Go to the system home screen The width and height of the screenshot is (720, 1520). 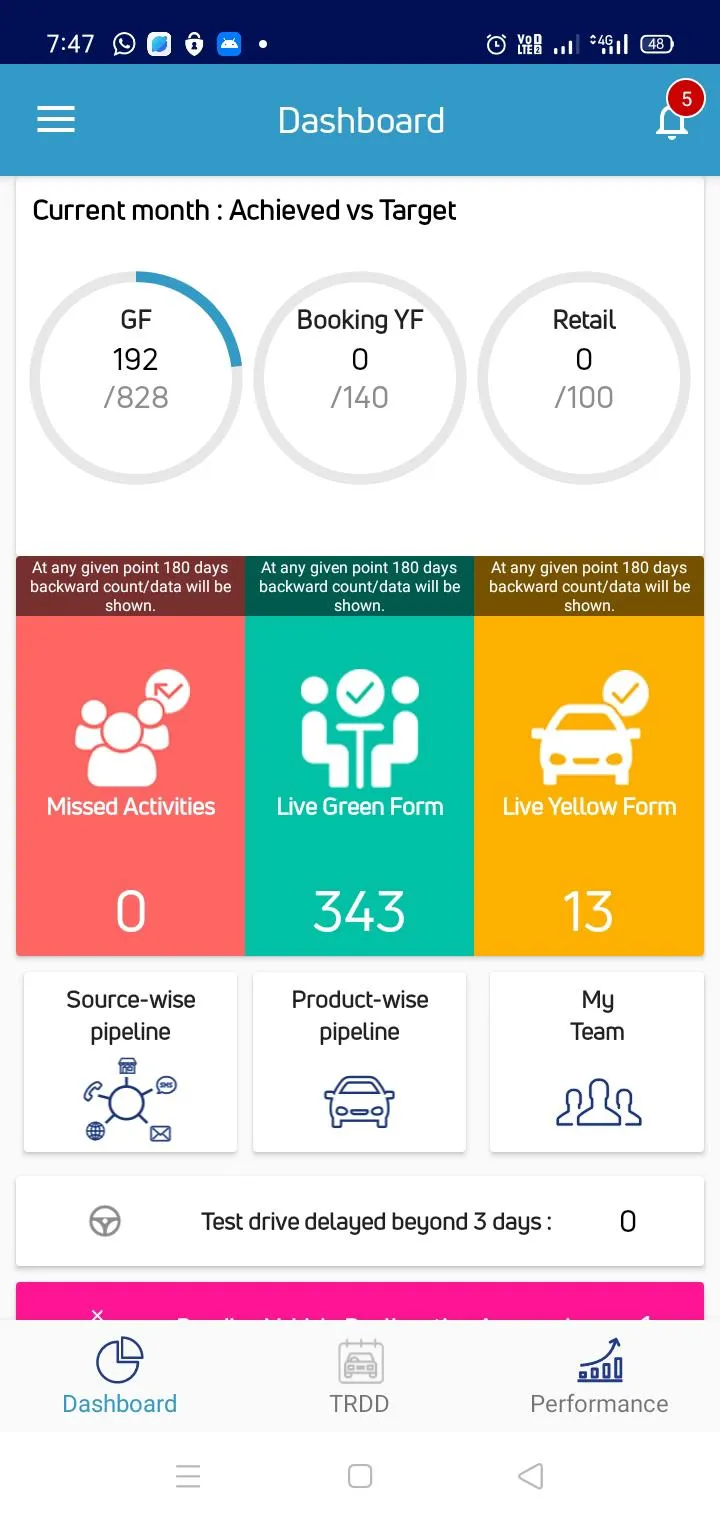pyautogui.click(x=360, y=1476)
